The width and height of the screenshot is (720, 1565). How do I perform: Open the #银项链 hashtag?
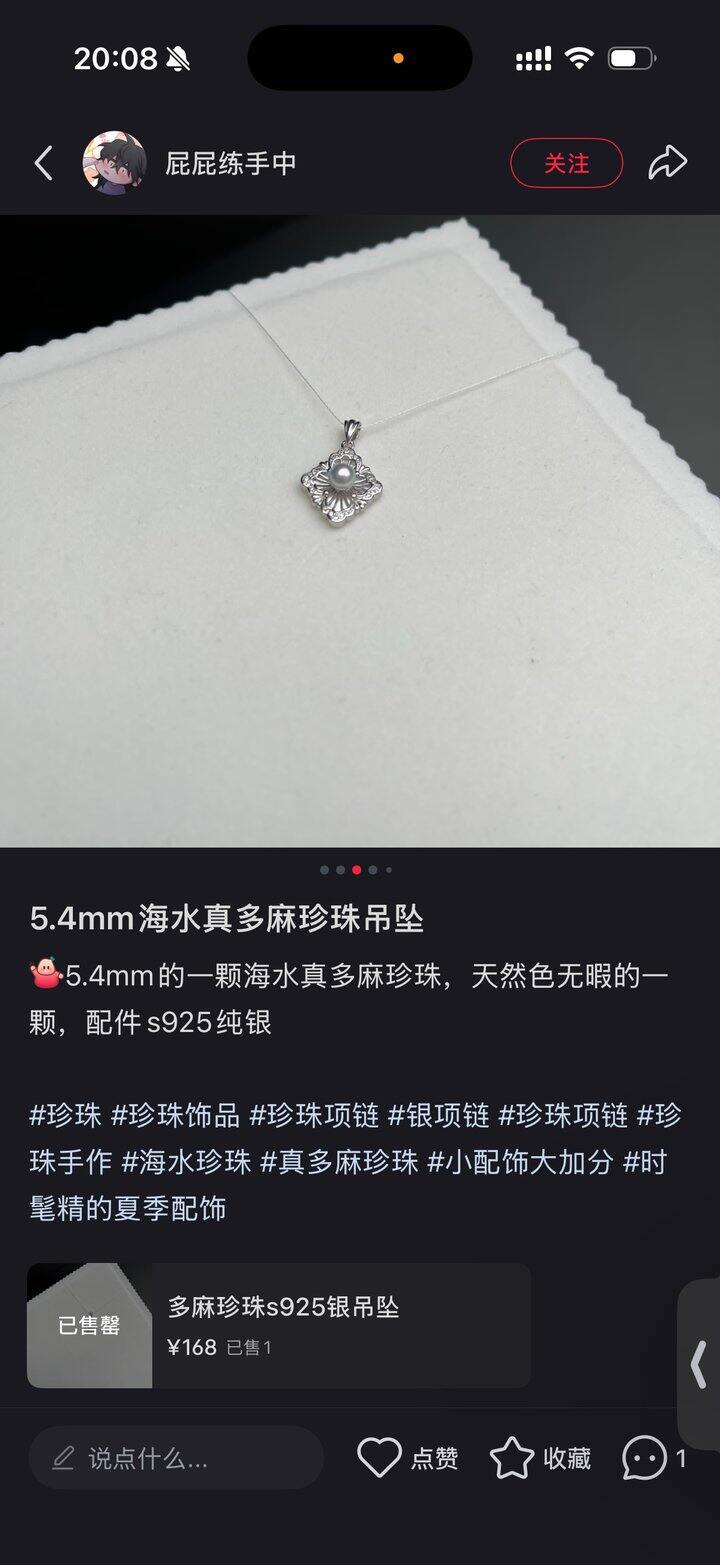[438, 1115]
